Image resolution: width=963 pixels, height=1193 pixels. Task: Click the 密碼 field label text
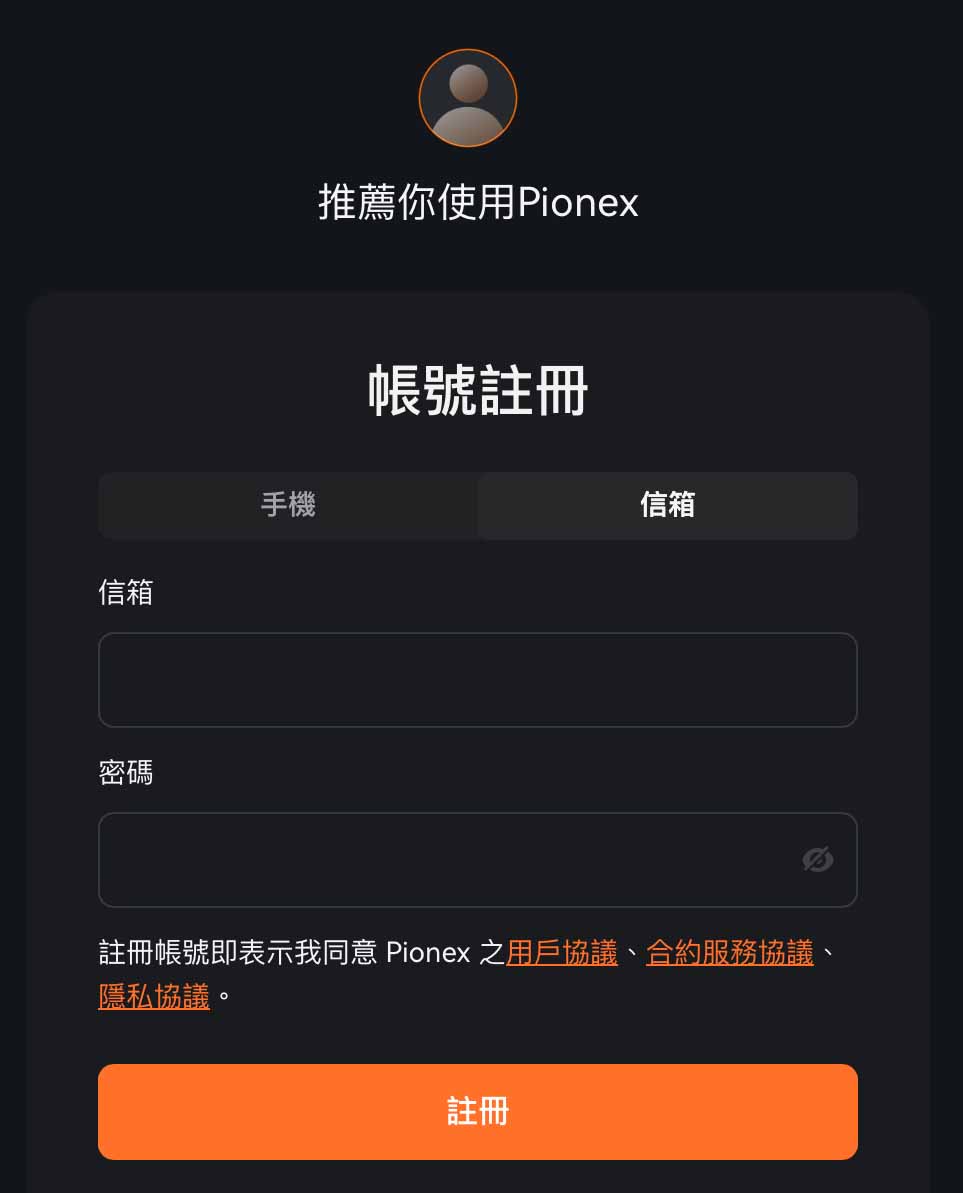pos(125,773)
